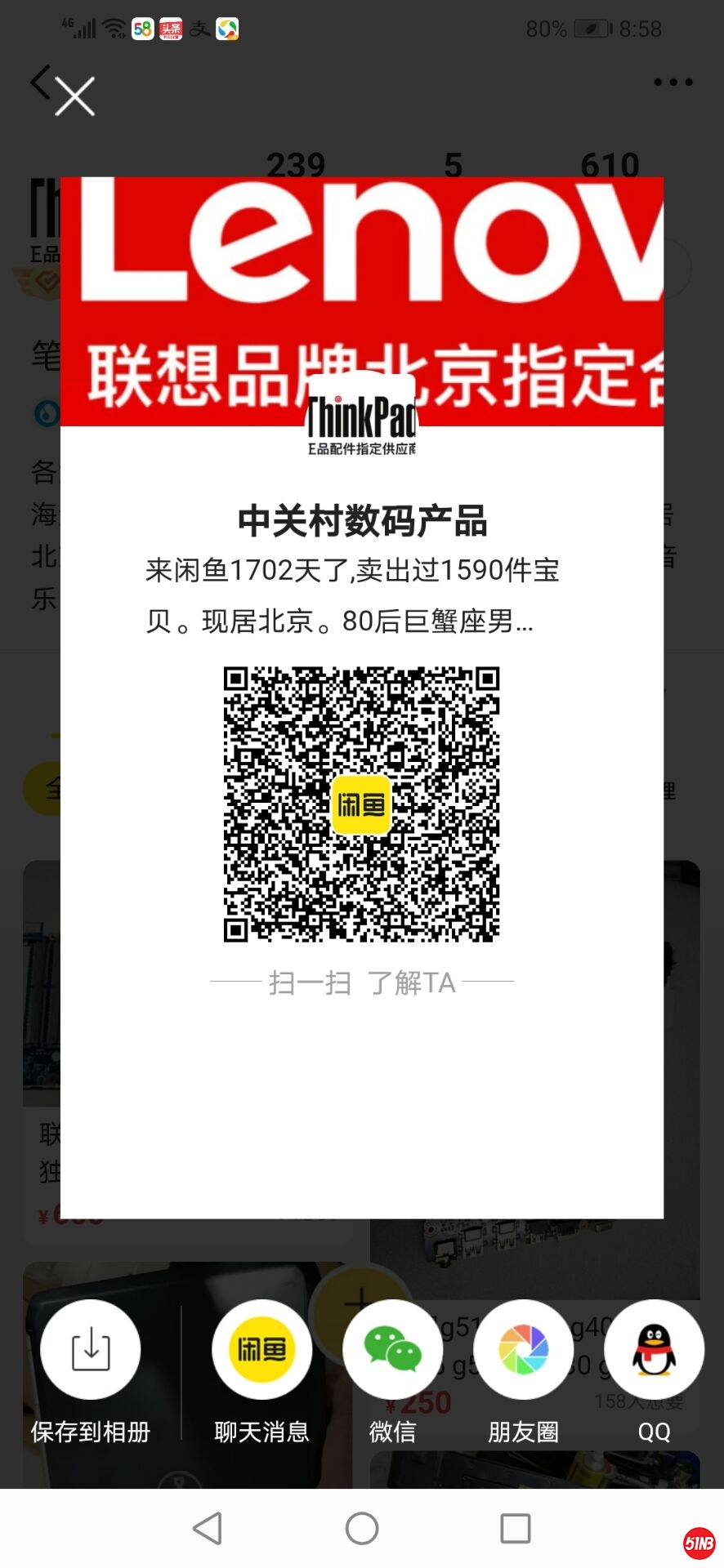Close the QR share overlay with the X

click(74, 95)
